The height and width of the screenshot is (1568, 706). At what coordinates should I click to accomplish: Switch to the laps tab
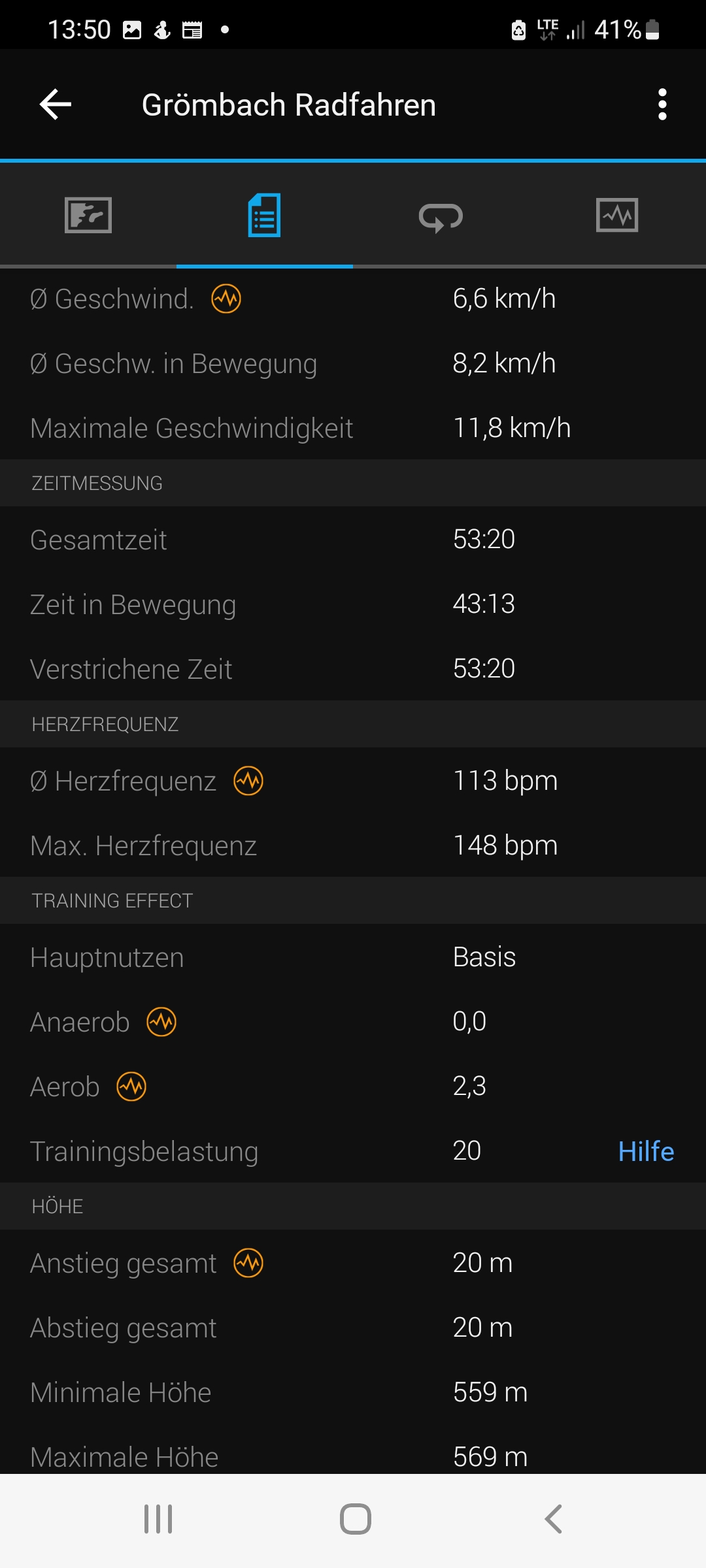click(x=441, y=216)
